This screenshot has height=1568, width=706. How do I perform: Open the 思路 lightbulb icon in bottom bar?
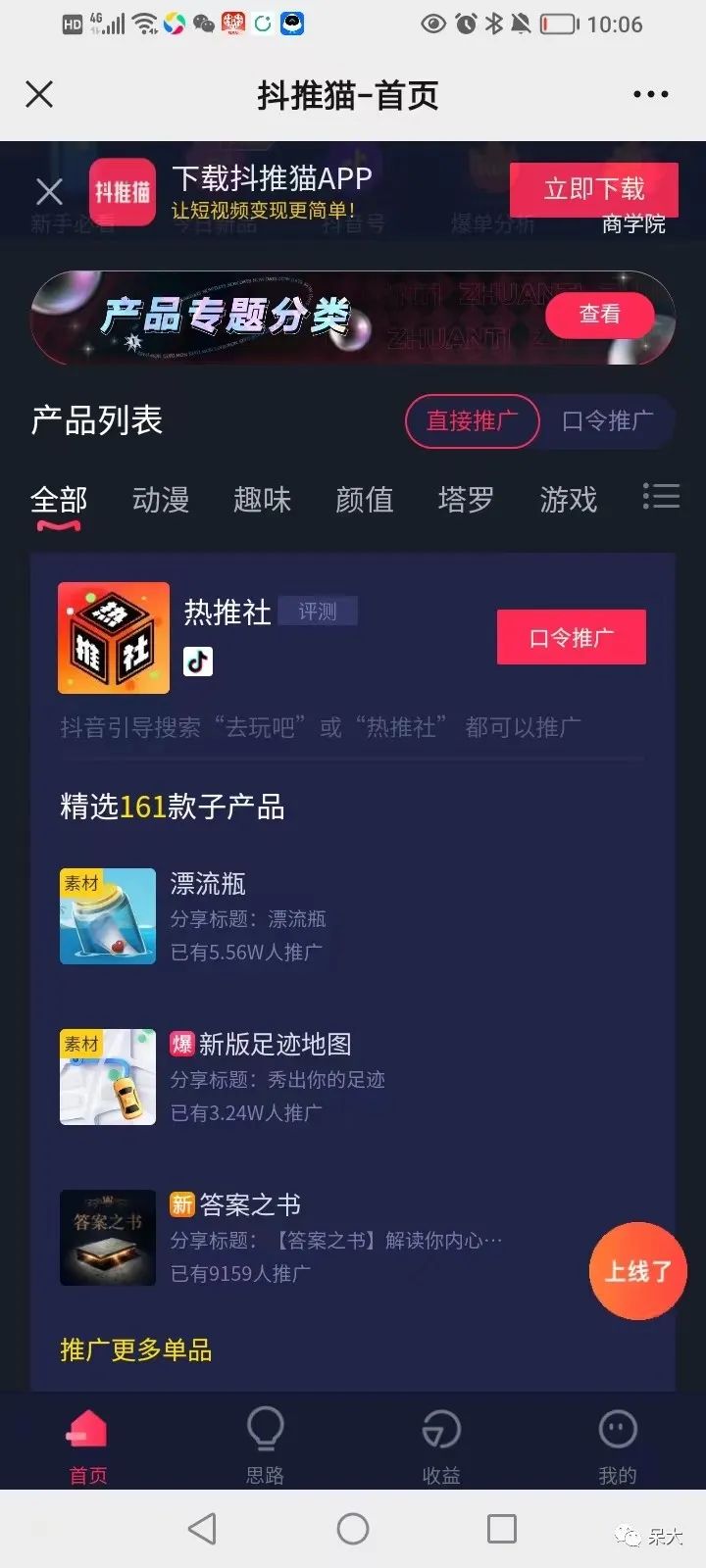click(265, 1433)
